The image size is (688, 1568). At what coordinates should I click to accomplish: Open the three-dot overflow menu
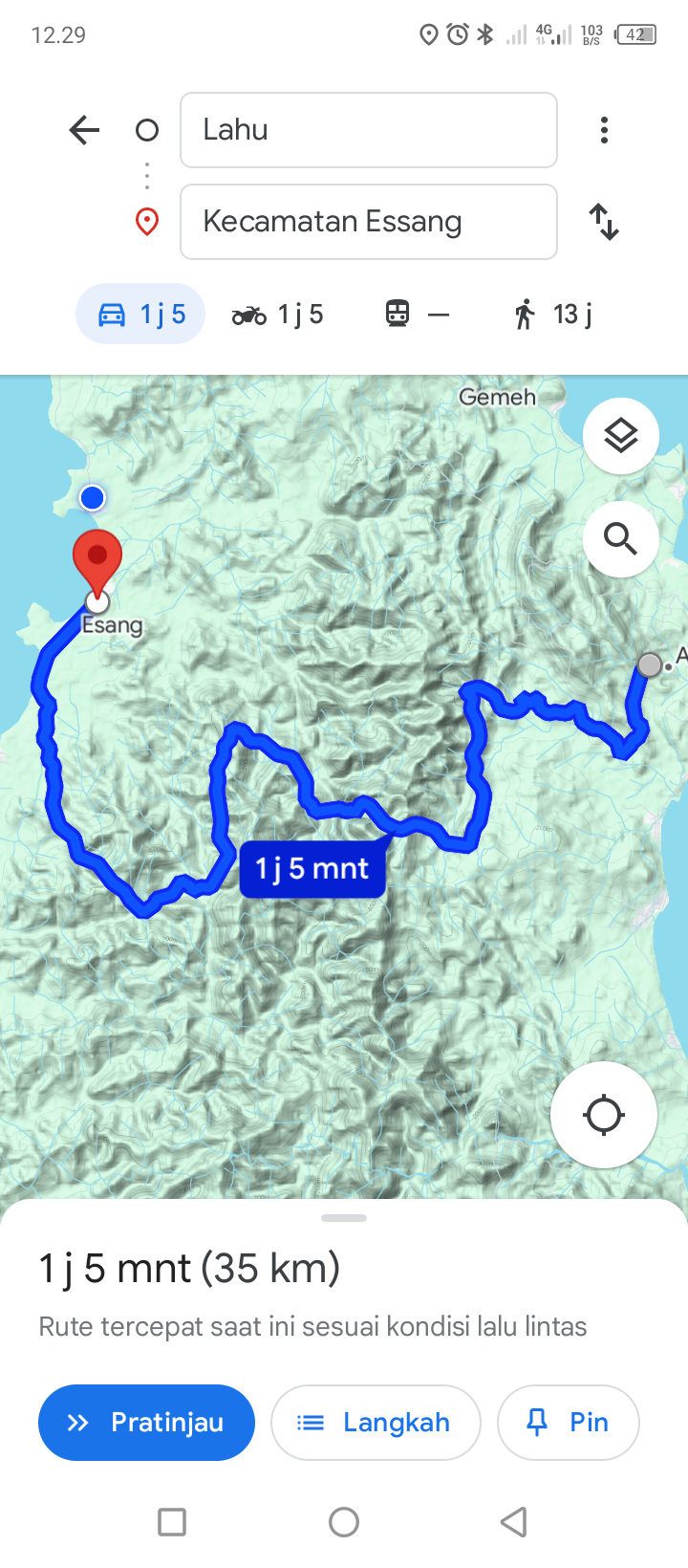pyautogui.click(x=604, y=130)
